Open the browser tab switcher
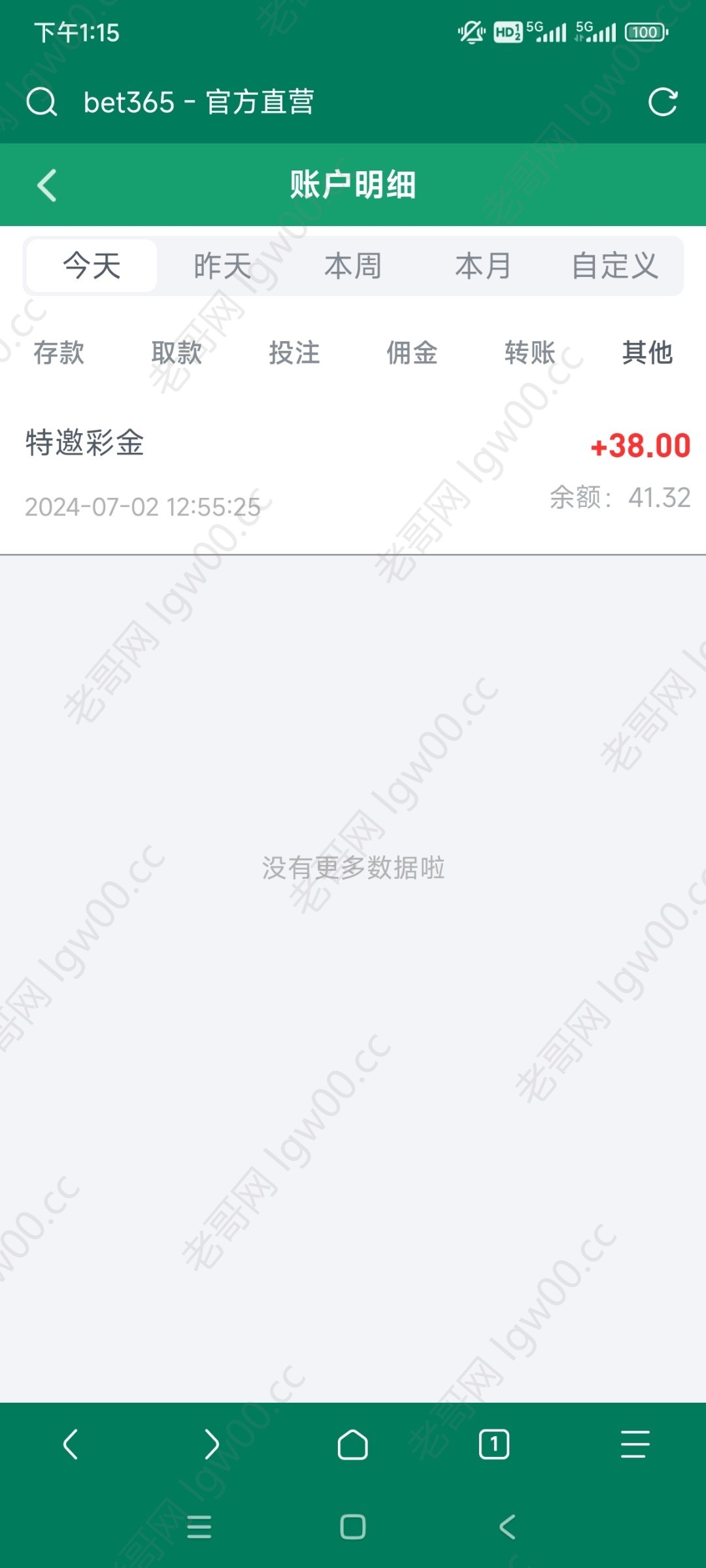Viewport: 706px width, 1568px height. [x=494, y=1444]
